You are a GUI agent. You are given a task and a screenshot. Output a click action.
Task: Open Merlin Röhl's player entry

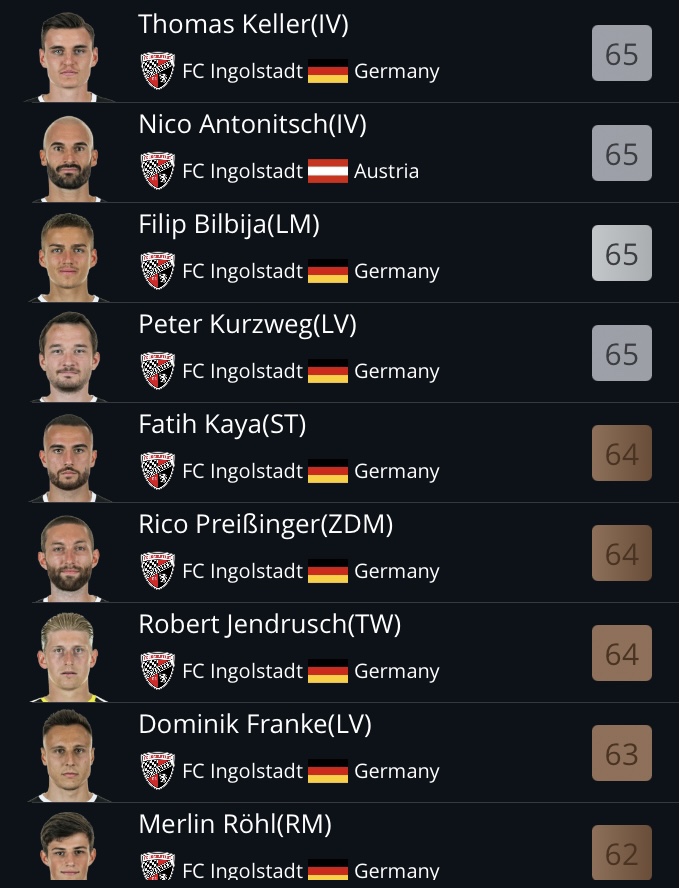pyautogui.click(x=235, y=825)
